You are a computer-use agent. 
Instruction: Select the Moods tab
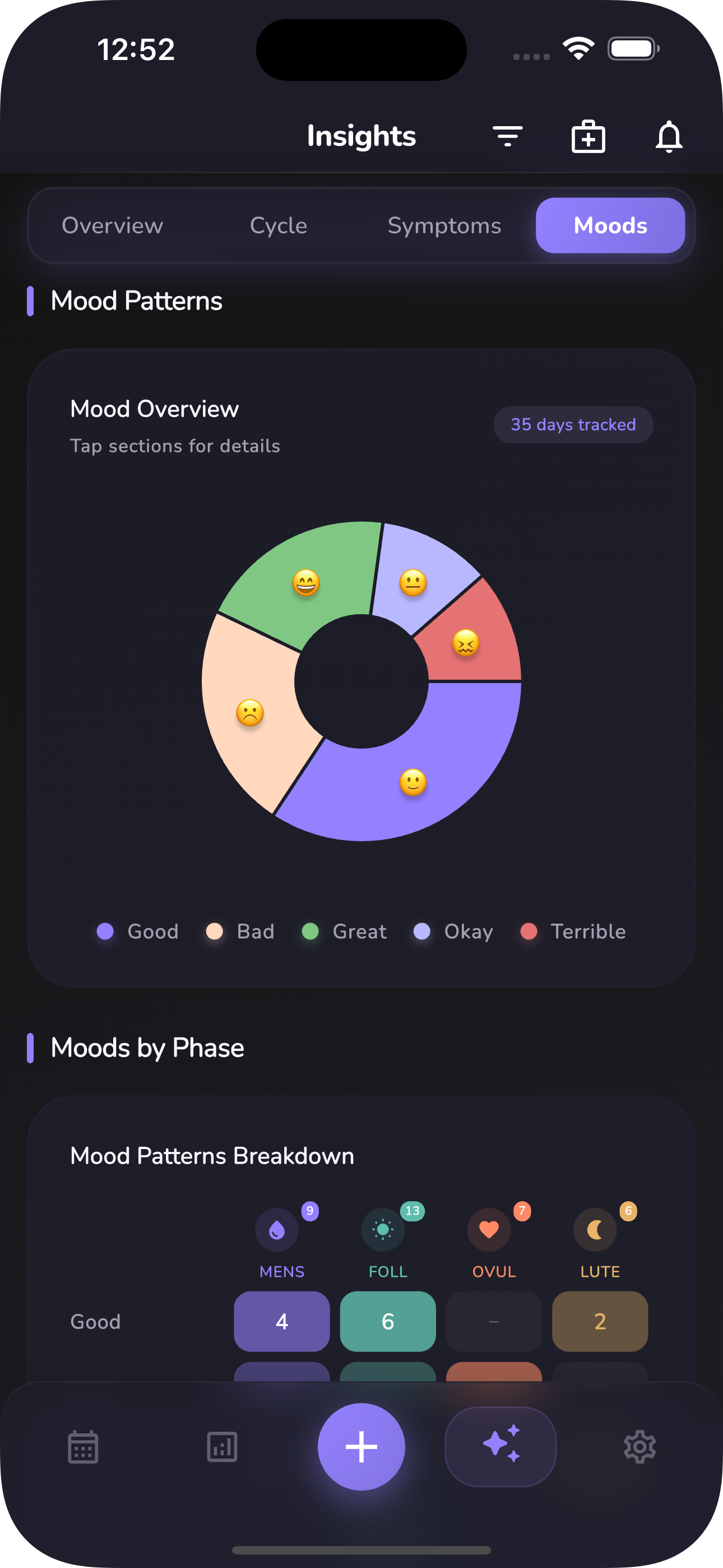pyautogui.click(x=610, y=226)
